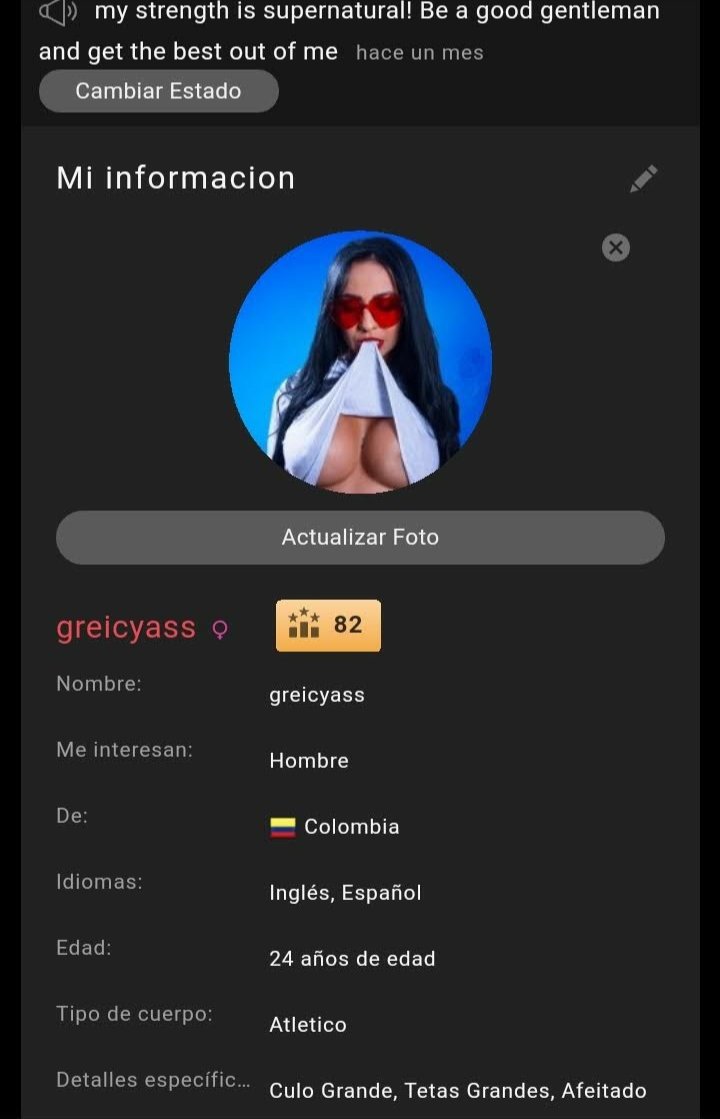Remove the profile photo with X
720x1119 pixels.
tap(616, 248)
